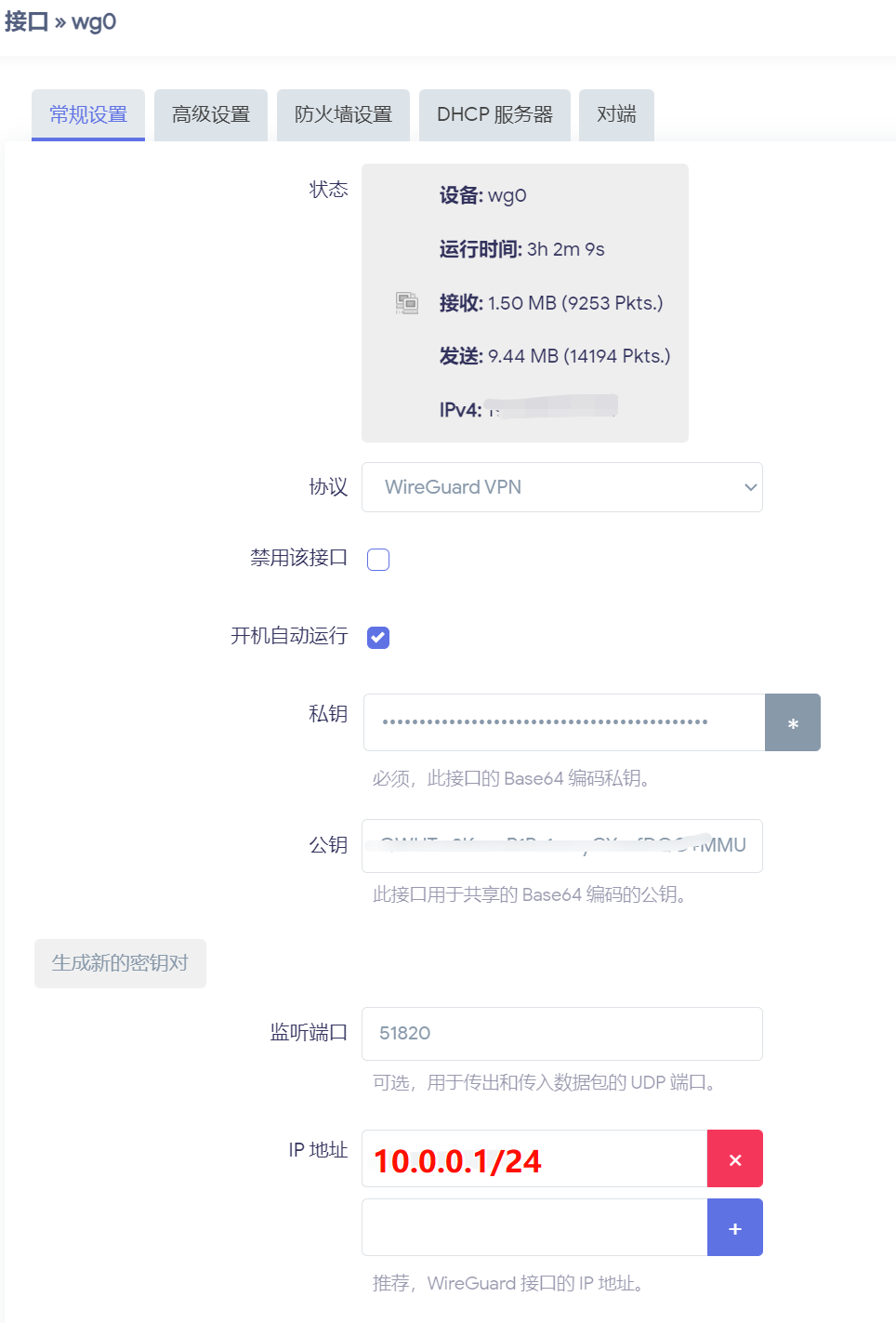
Task: Expand the 协议 WireGuard VPN dropdown
Action: 561,487
